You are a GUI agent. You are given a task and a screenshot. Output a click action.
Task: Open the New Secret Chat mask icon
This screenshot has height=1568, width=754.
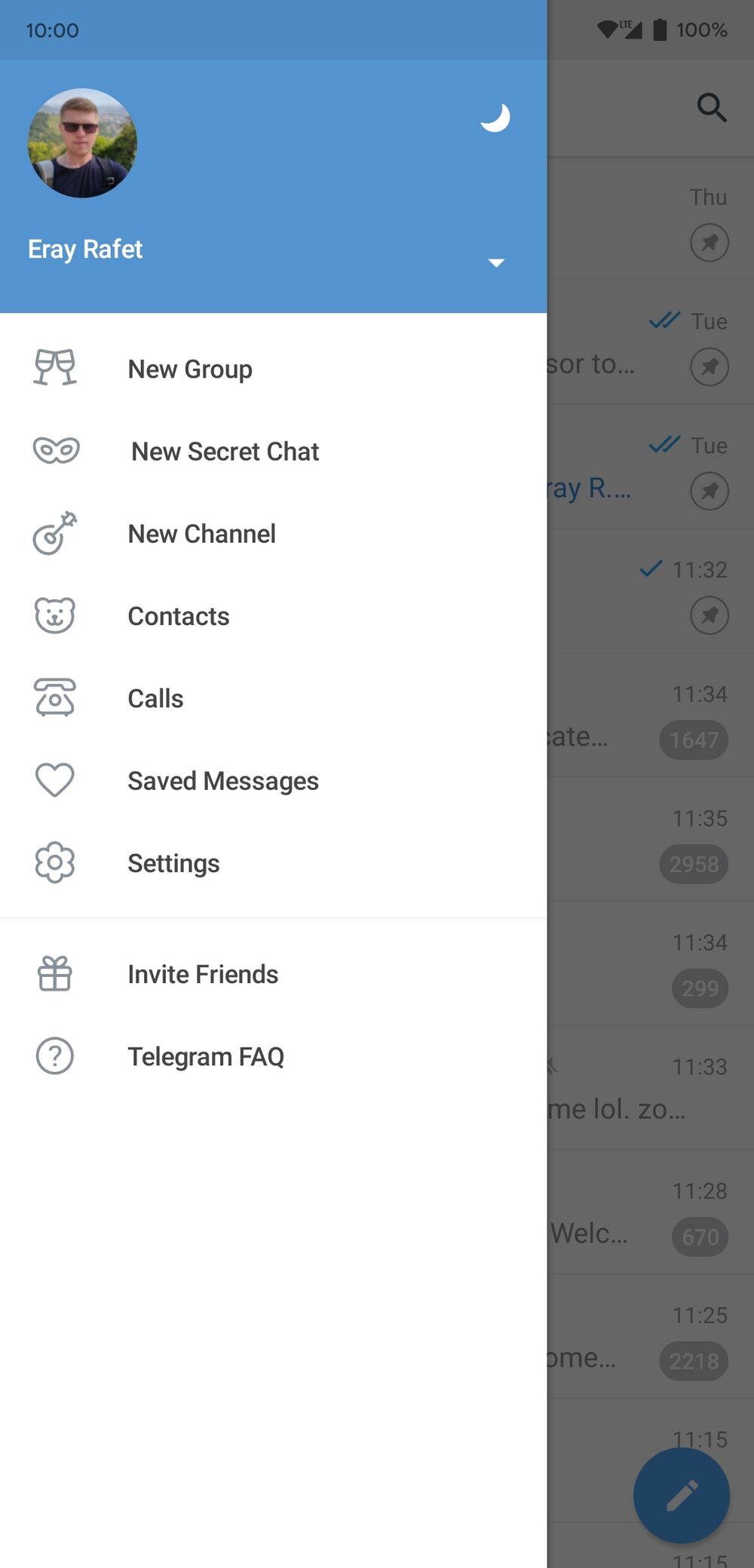tap(54, 451)
